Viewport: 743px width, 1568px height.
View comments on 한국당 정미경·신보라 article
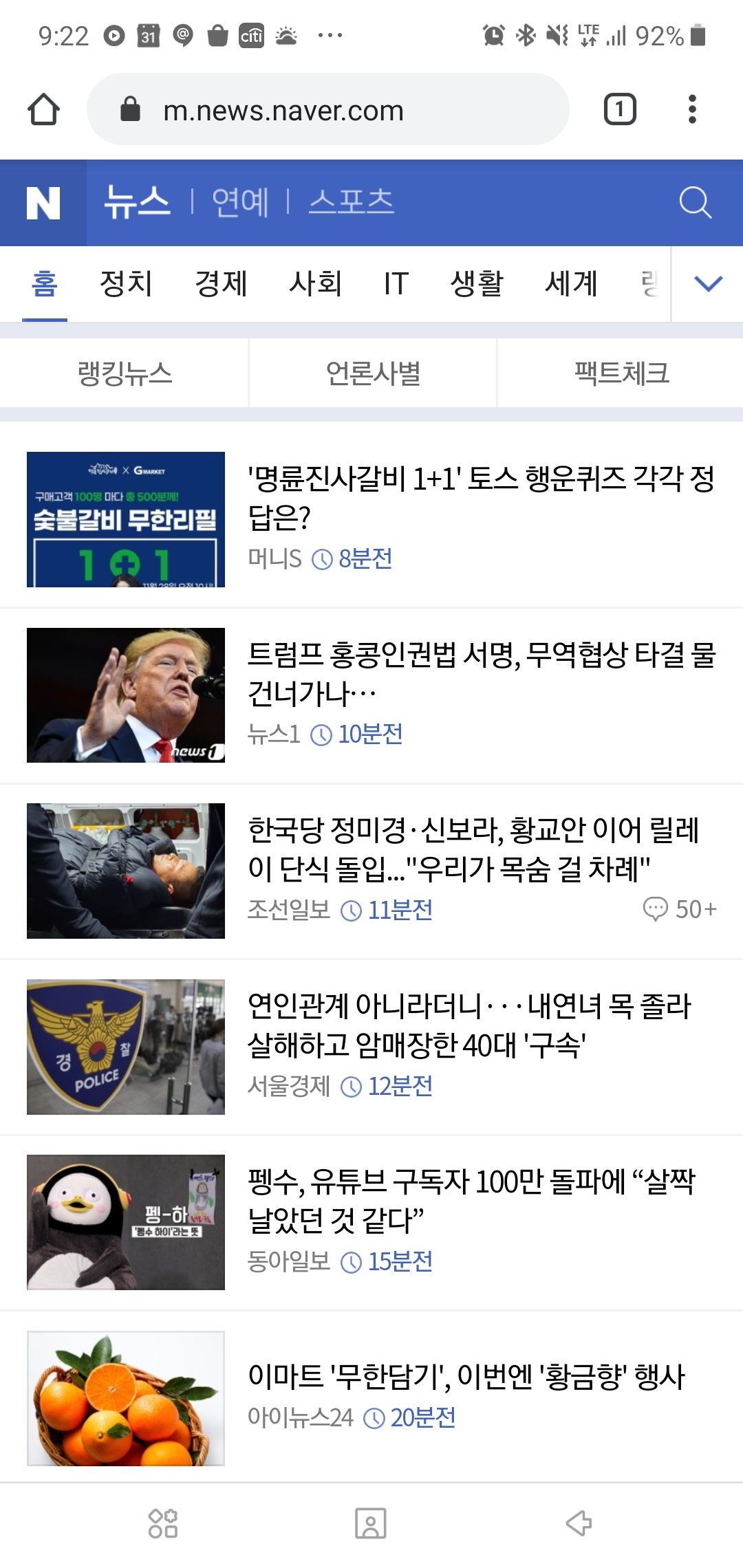click(680, 909)
